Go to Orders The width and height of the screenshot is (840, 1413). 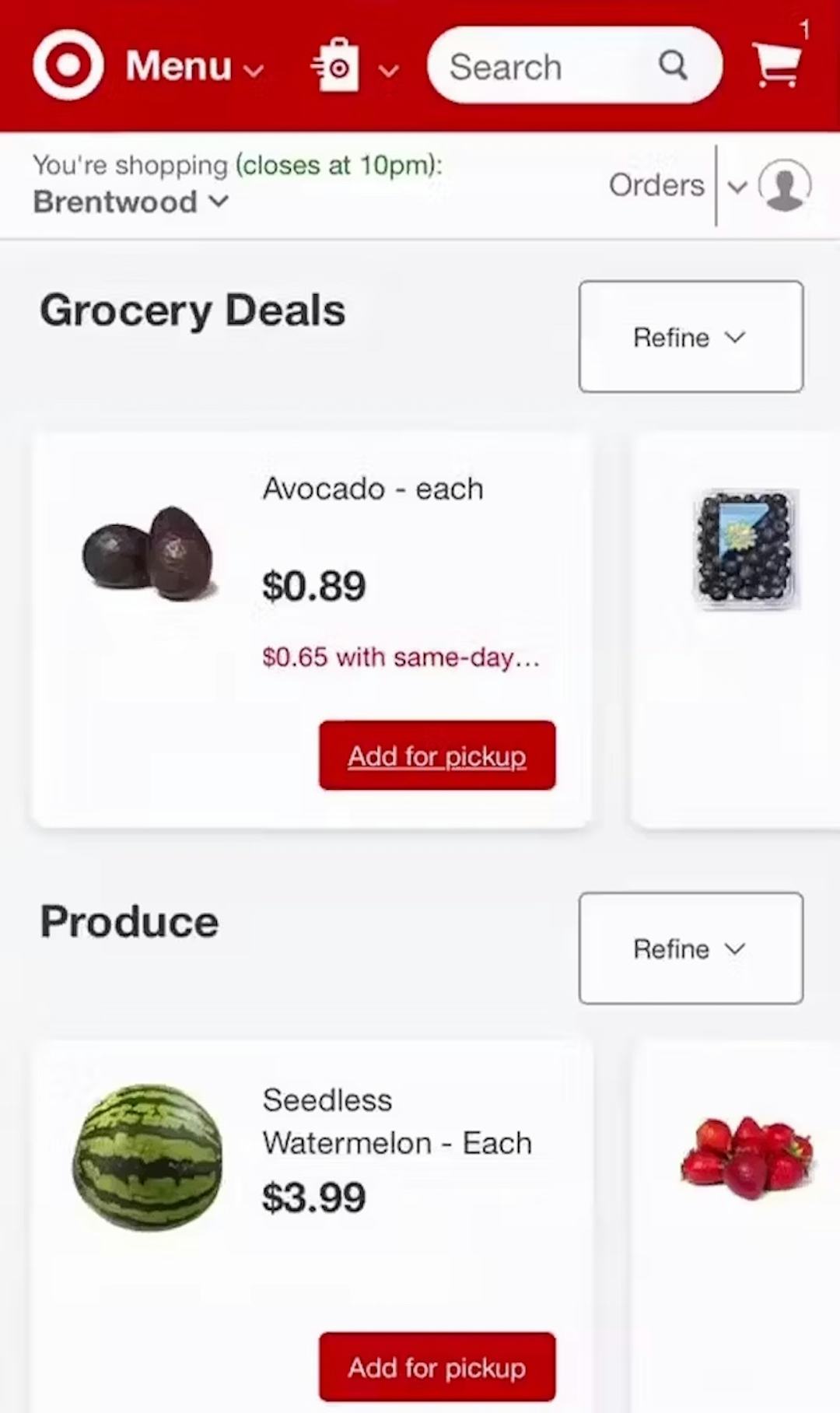[656, 184]
